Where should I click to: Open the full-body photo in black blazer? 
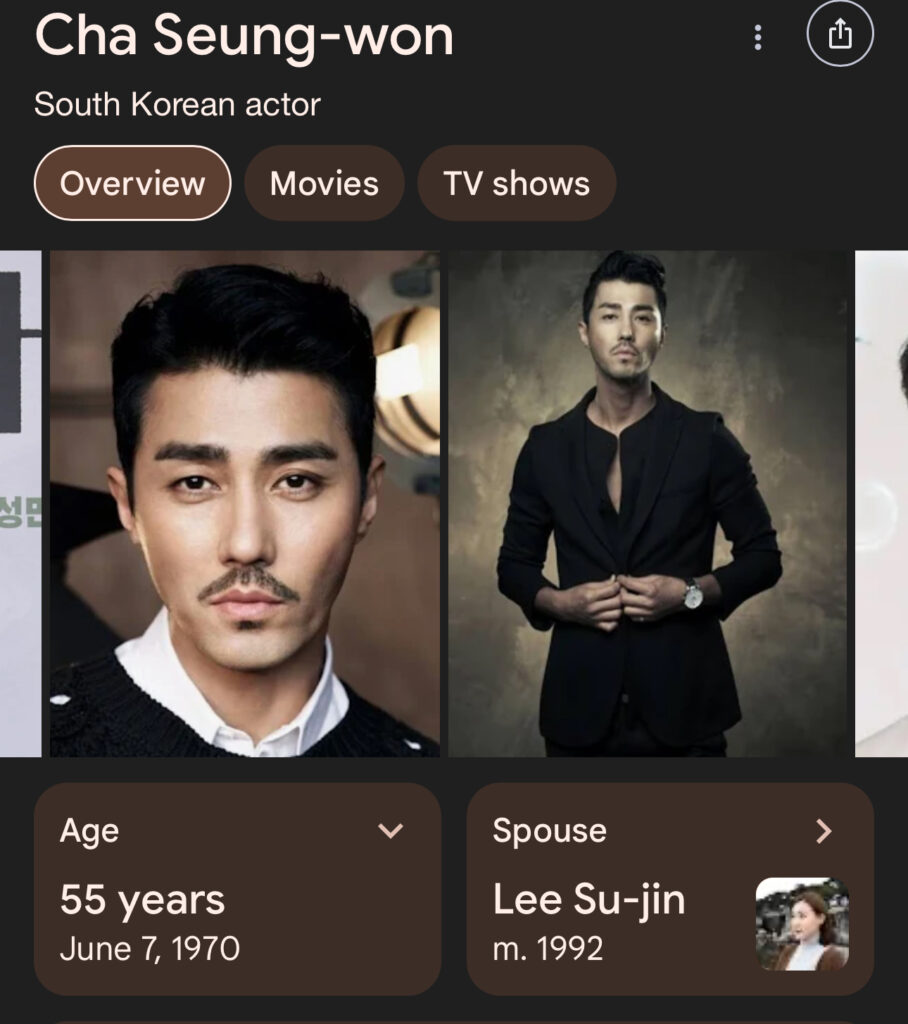pos(647,503)
